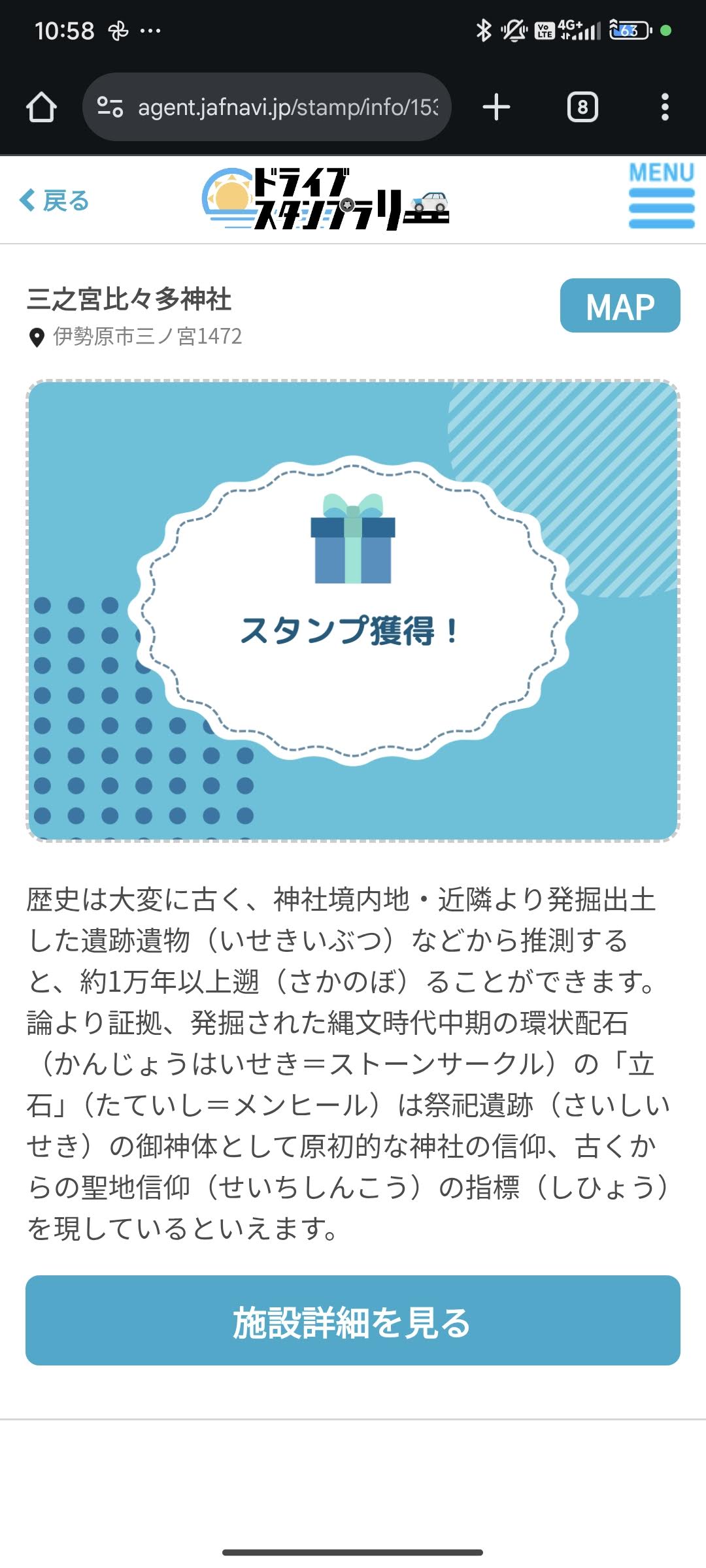Screen dimensions: 706x1568
Task: Open the MAP for 三之宮比々多神社
Action: pos(620,306)
